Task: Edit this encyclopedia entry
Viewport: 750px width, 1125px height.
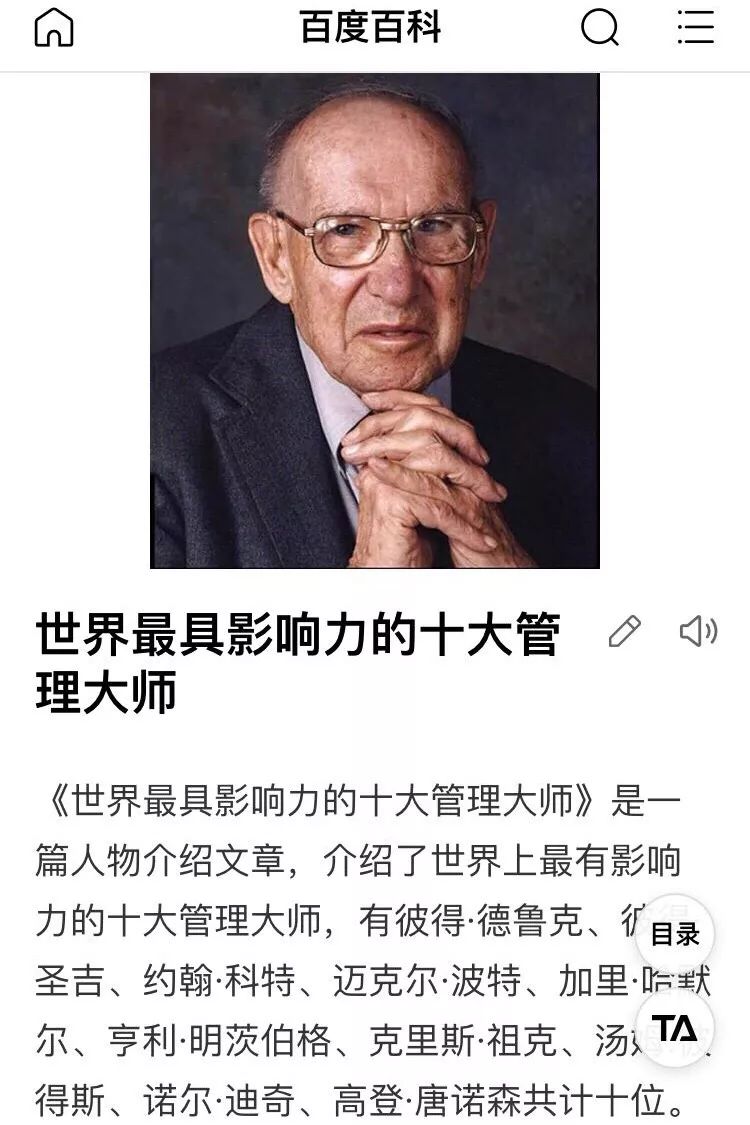Action: (x=624, y=632)
